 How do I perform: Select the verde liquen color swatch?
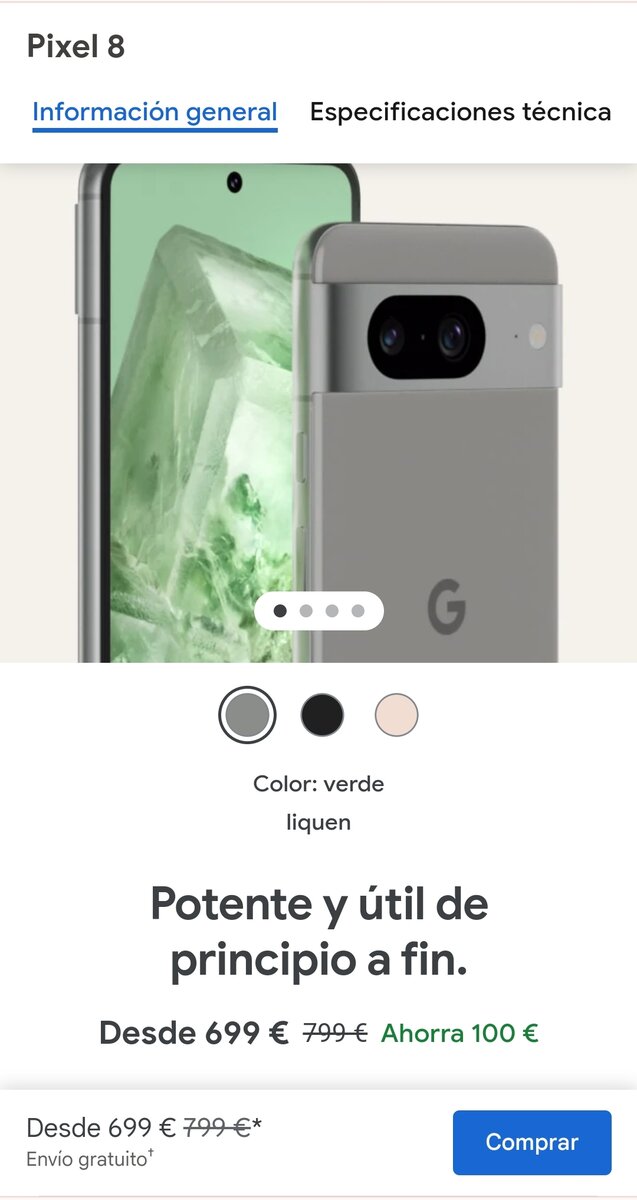(x=247, y=715)
